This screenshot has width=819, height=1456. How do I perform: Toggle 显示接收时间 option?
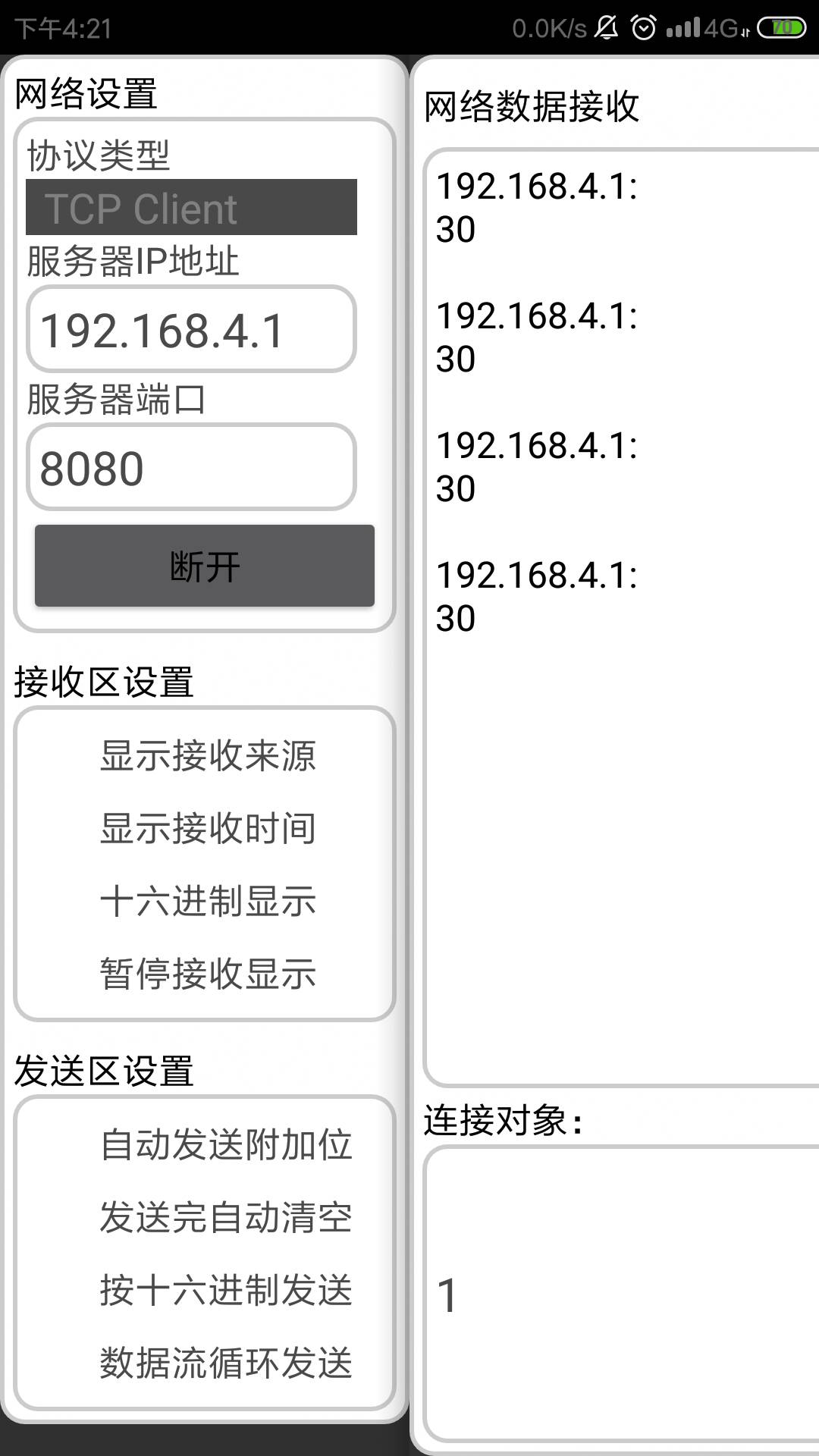coord(207,828)
